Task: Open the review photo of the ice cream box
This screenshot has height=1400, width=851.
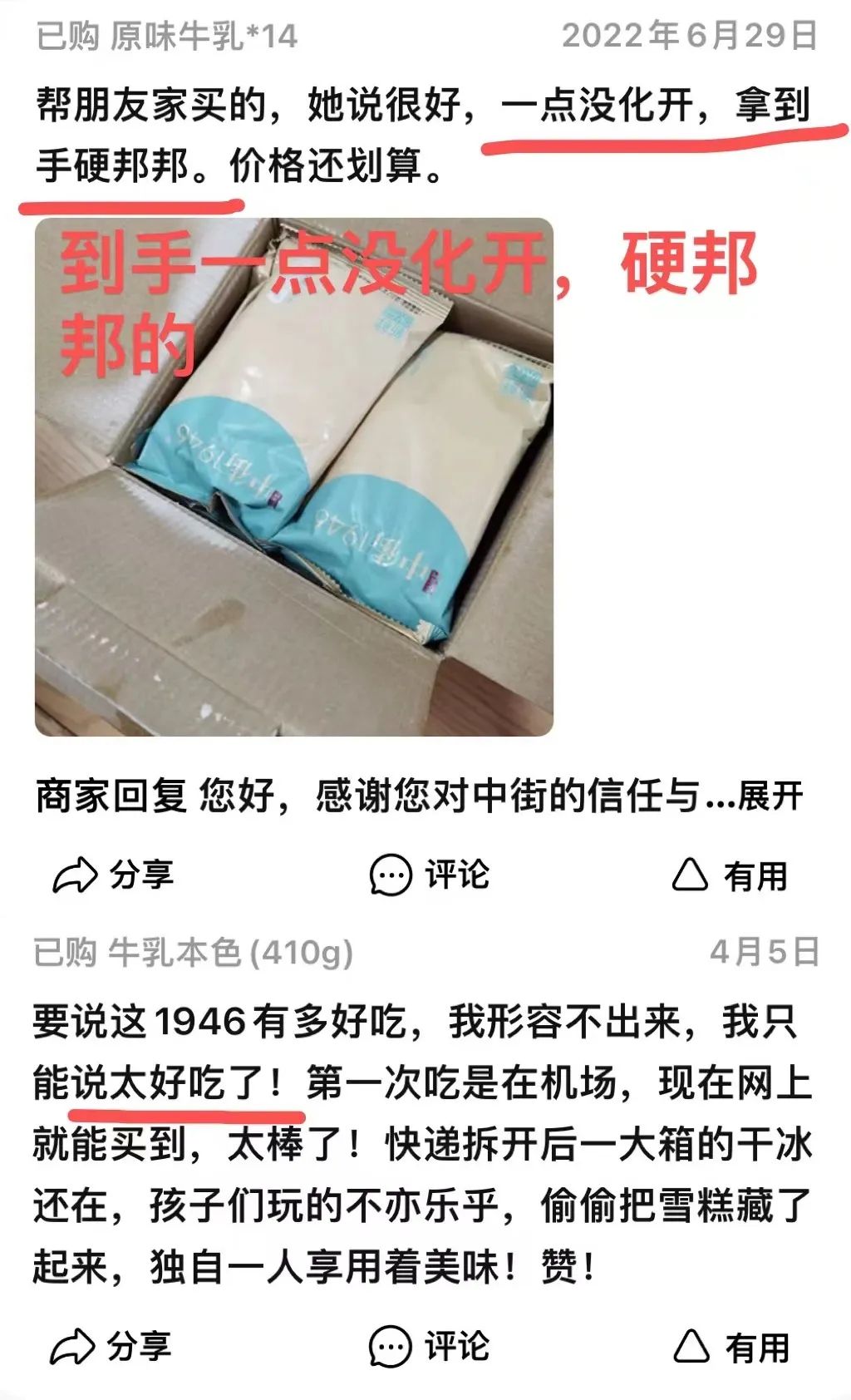Action: [x=294, y=477]
